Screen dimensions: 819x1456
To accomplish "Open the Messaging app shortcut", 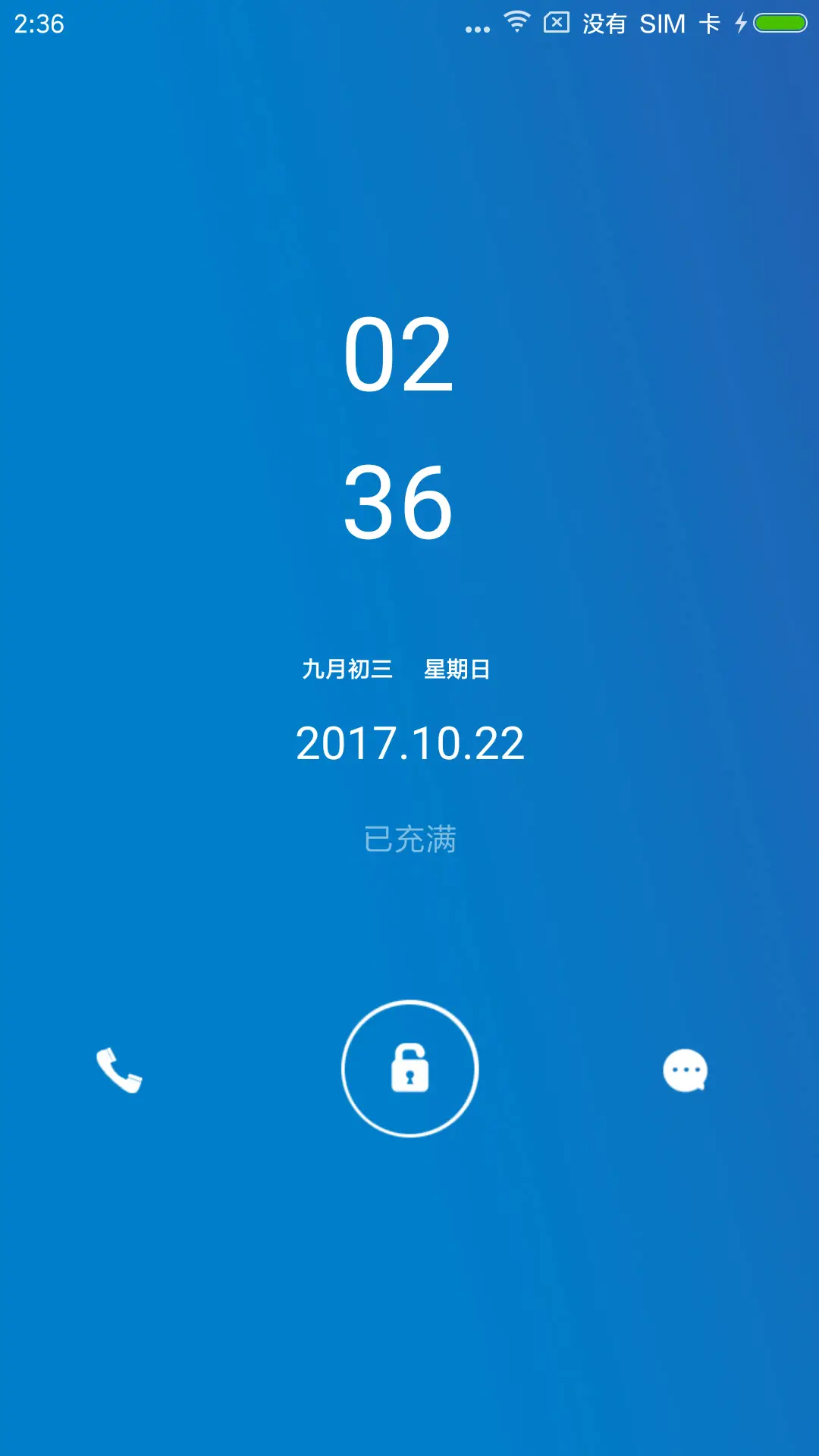I will click(685, 1068).
